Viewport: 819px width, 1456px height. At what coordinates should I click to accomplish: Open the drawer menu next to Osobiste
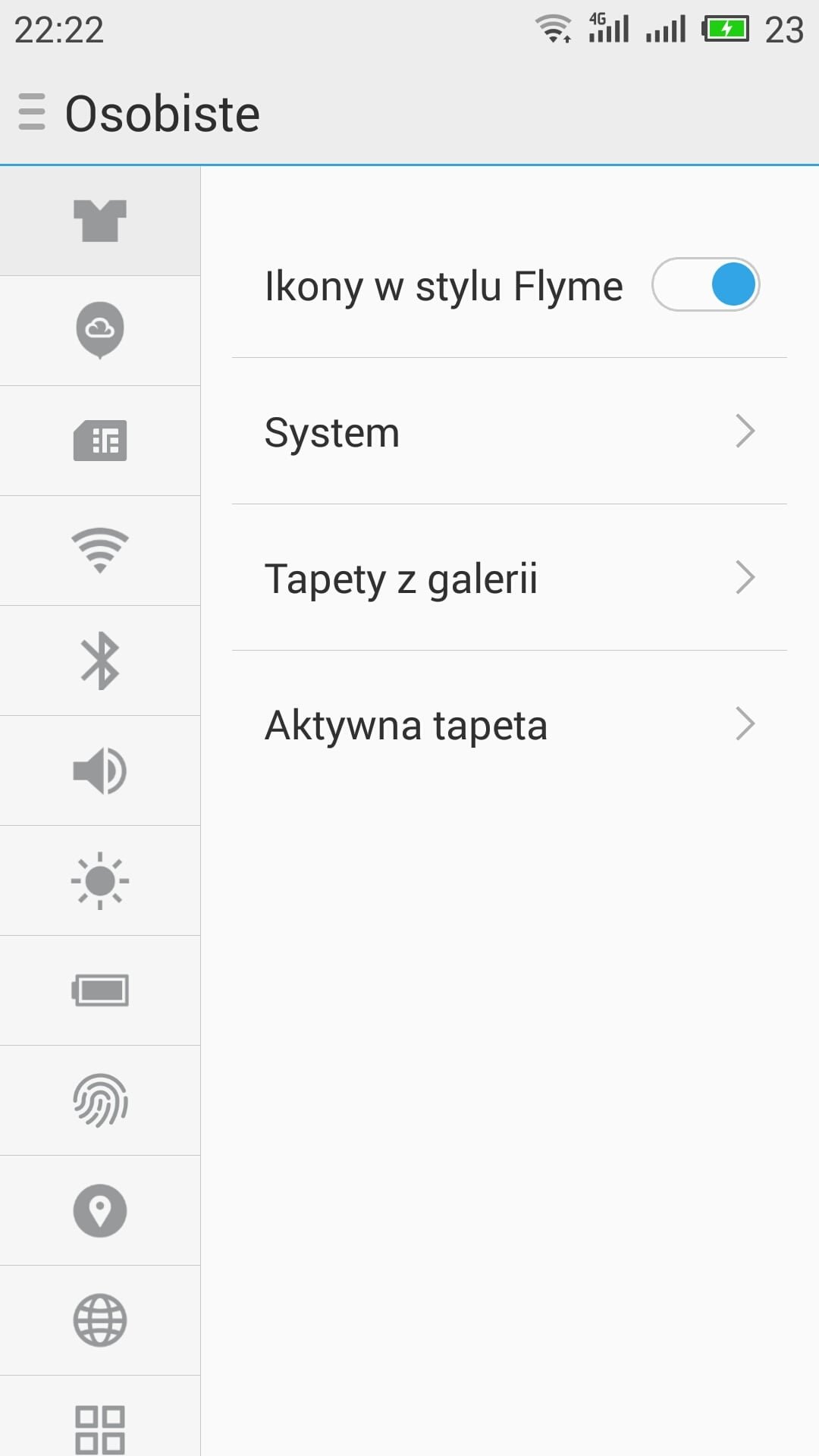[32, 112]
